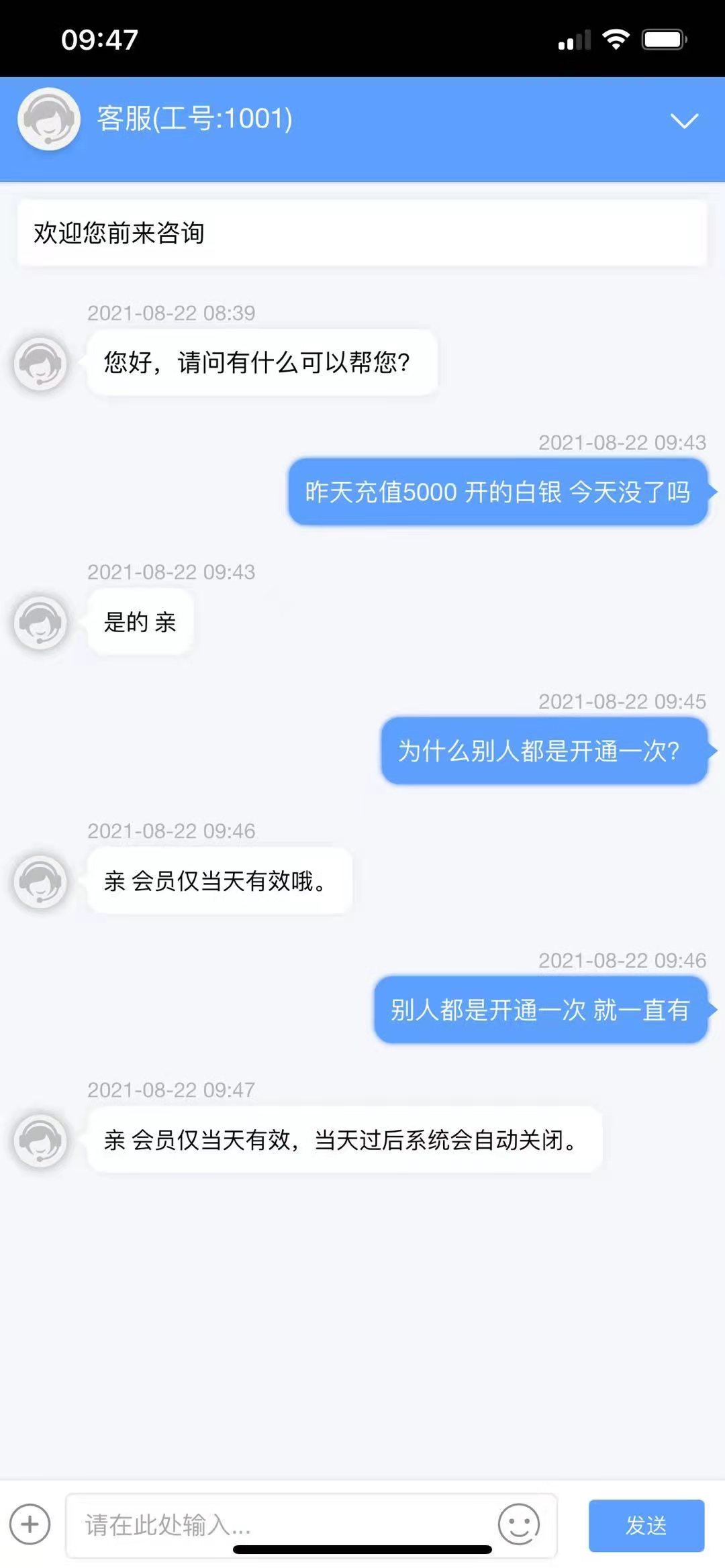The image size is (725, 1568).
Task: Tap the reply '为什么别人都是开通一次?'
Action: click(544, 752)
